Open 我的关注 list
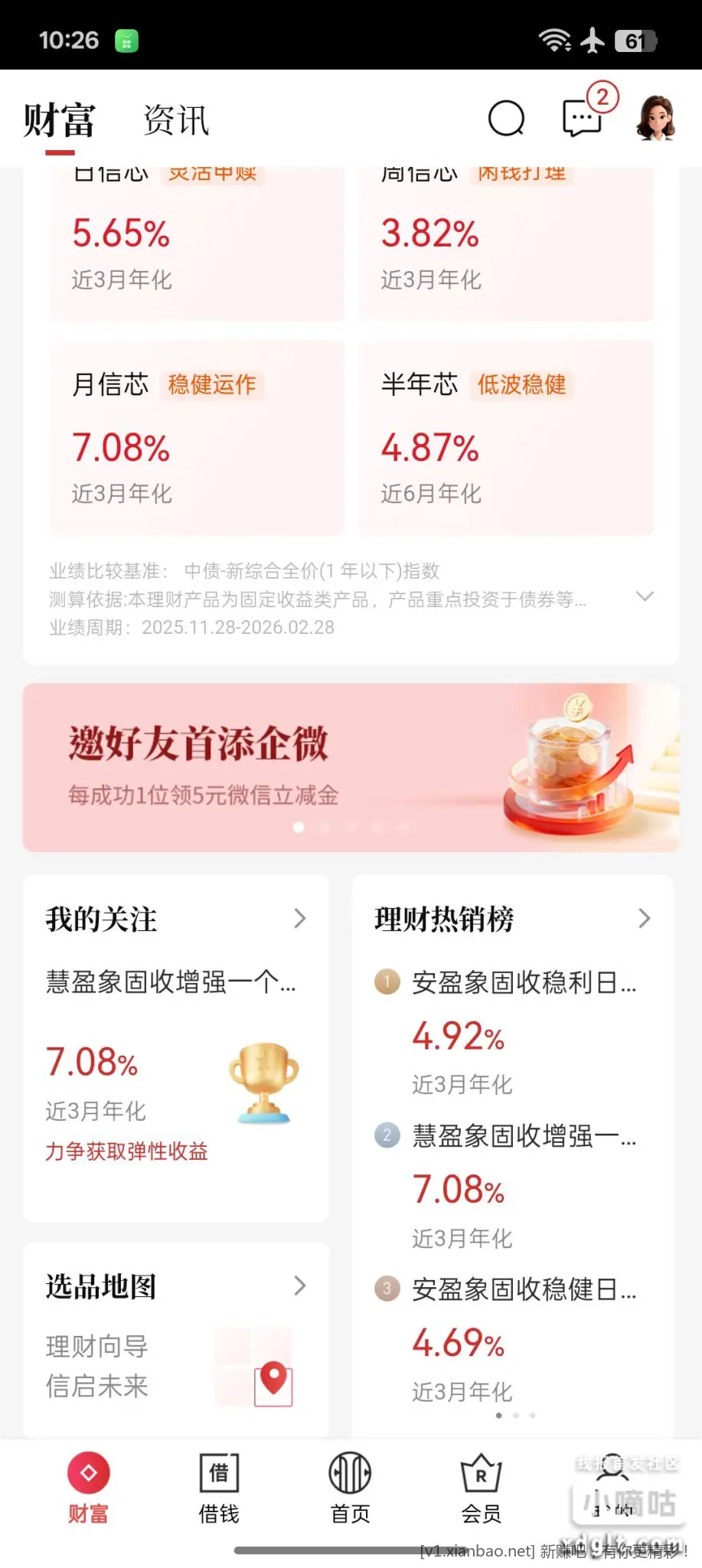Image resolution: width=702 pixels, height=1568 pixels. [x=176, y=919]
